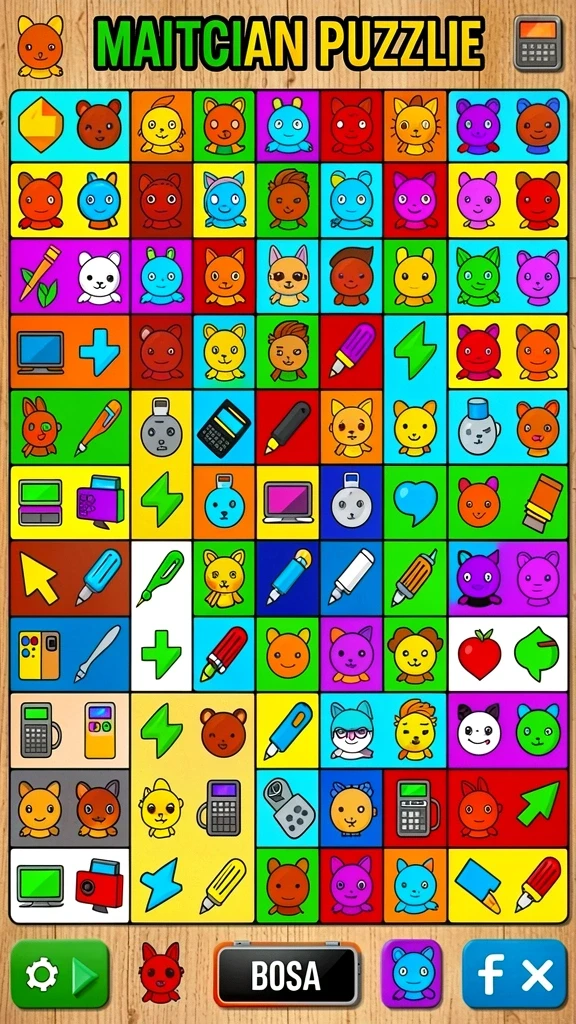Select the blue heart tile on green

pyautogui.click(x=415, y=502)
